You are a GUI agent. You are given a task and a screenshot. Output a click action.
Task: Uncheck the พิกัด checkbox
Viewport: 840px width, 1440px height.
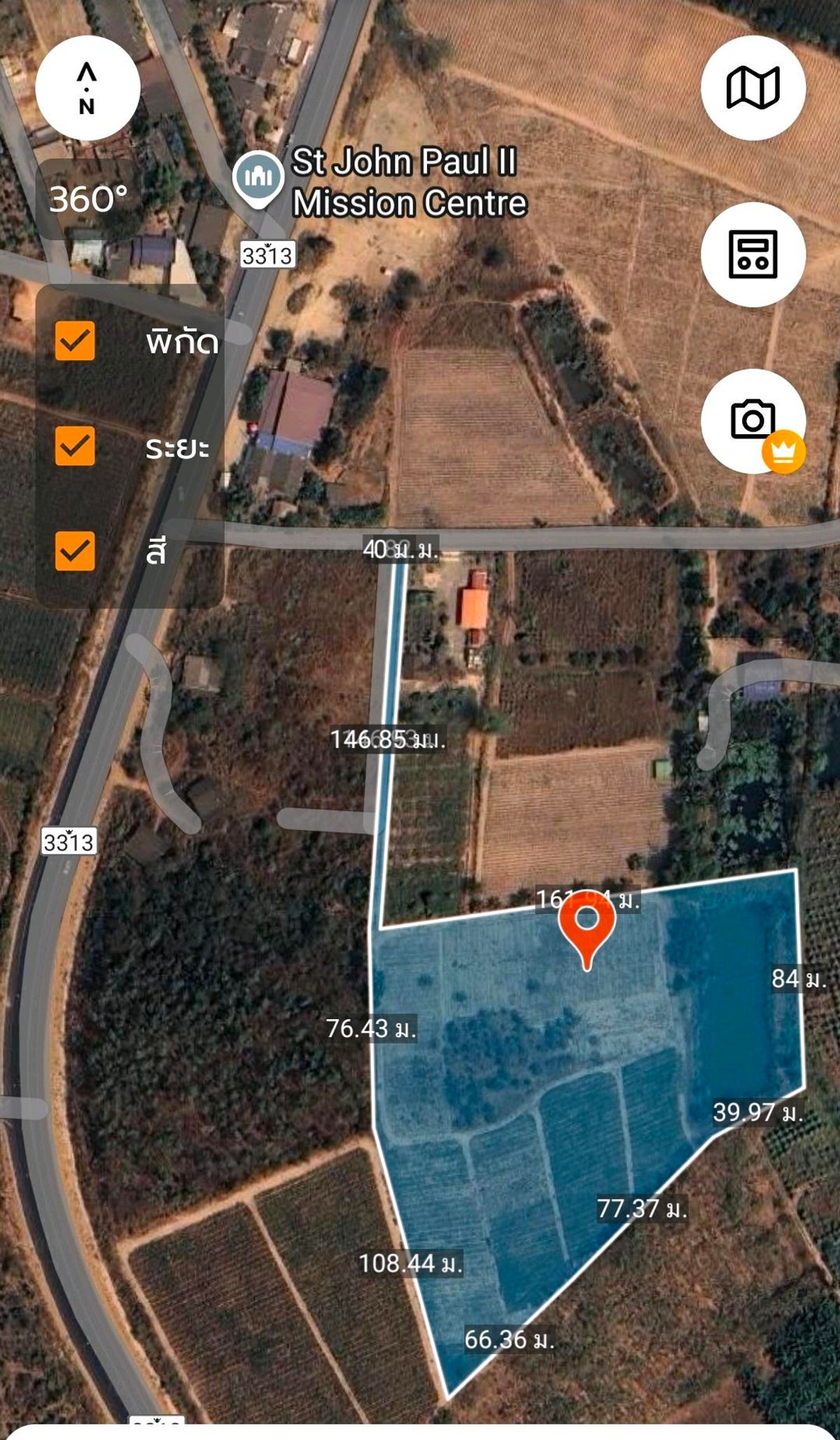coord(75,341)
